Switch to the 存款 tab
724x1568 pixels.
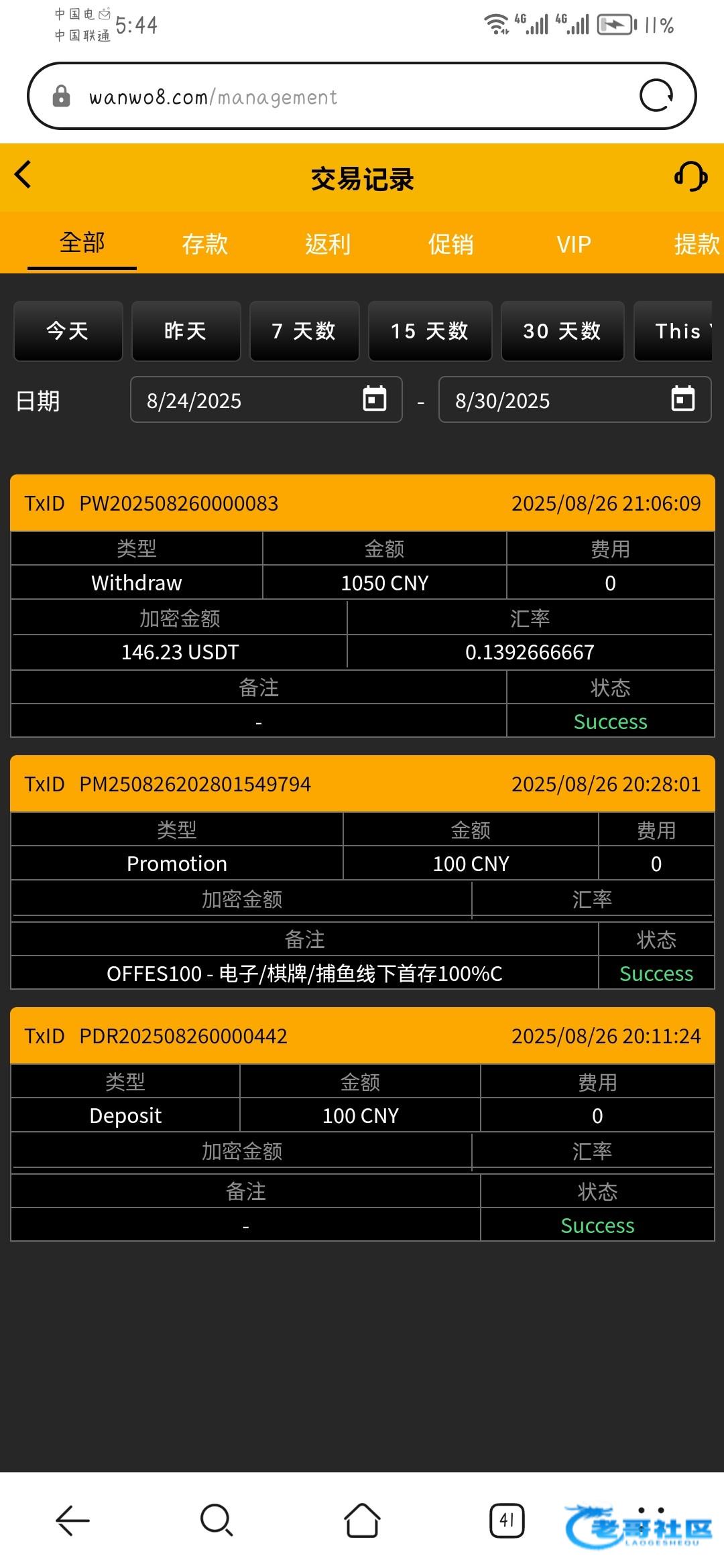pyautogui.click(x=205, y=244)
